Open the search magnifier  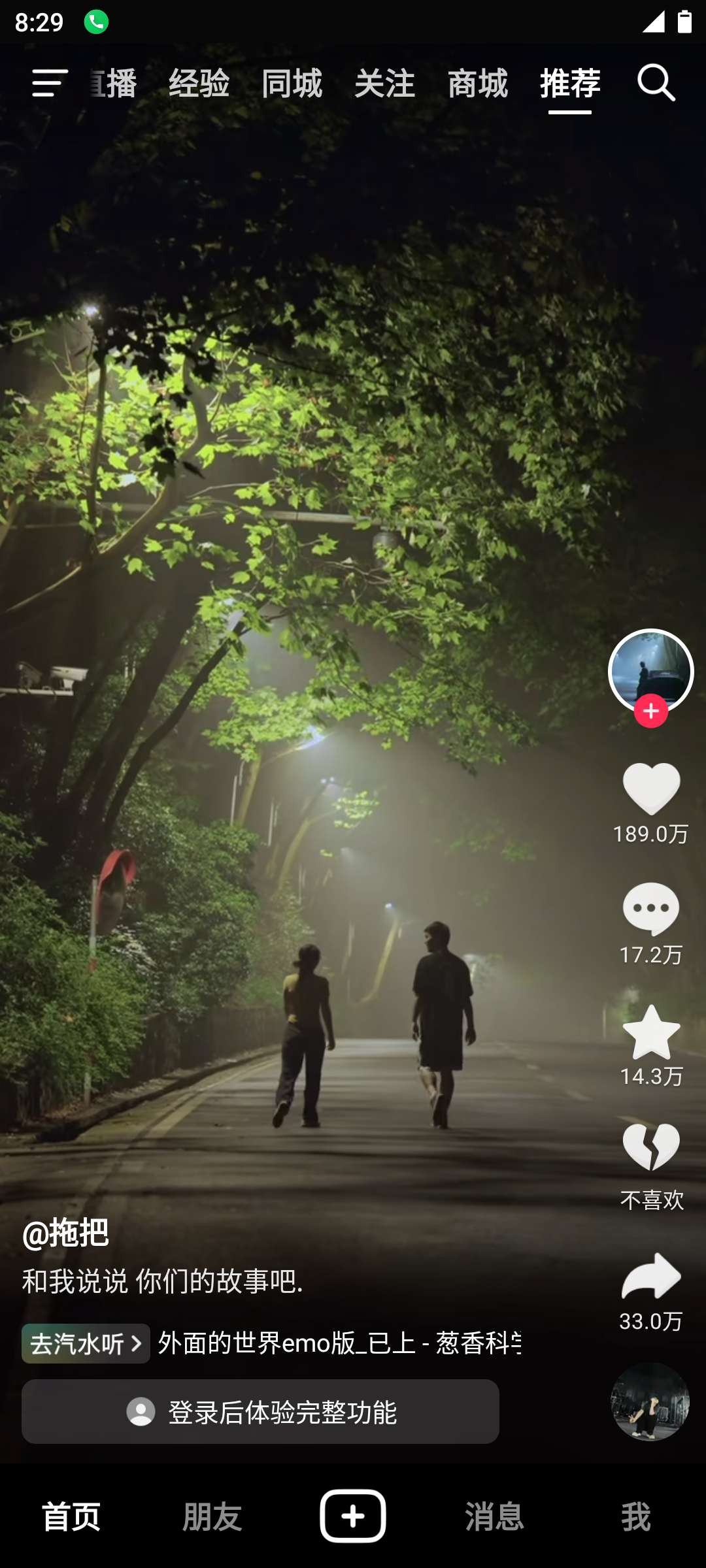point(656,83)
